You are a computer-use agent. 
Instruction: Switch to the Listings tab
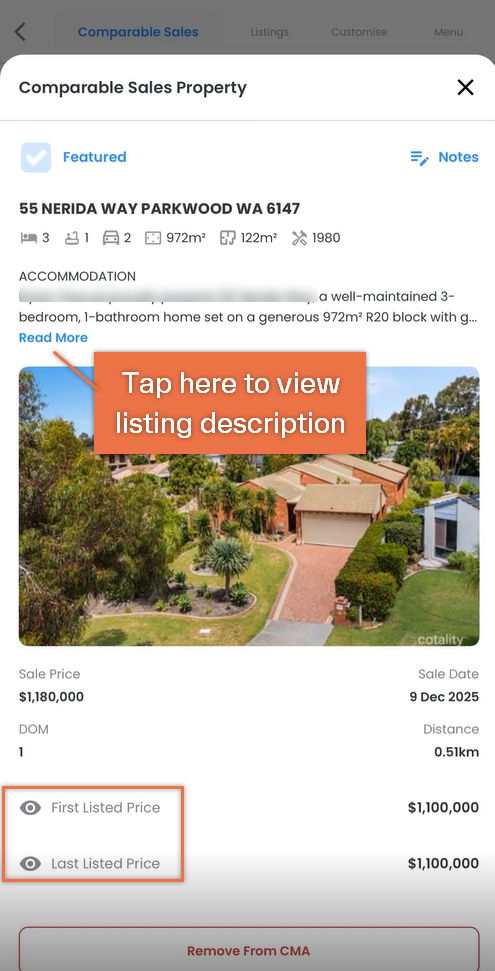tap(269, 32)
